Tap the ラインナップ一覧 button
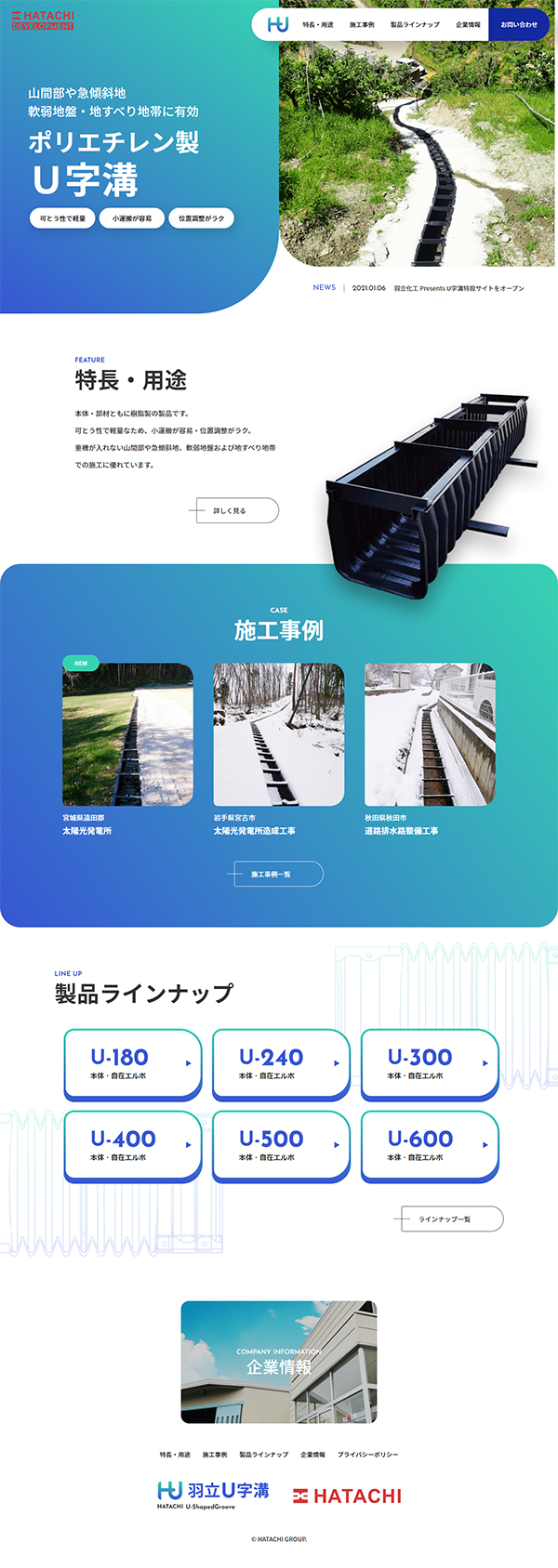The height and width of the screenshot is (1568, 558). (x=451, y=1219)
